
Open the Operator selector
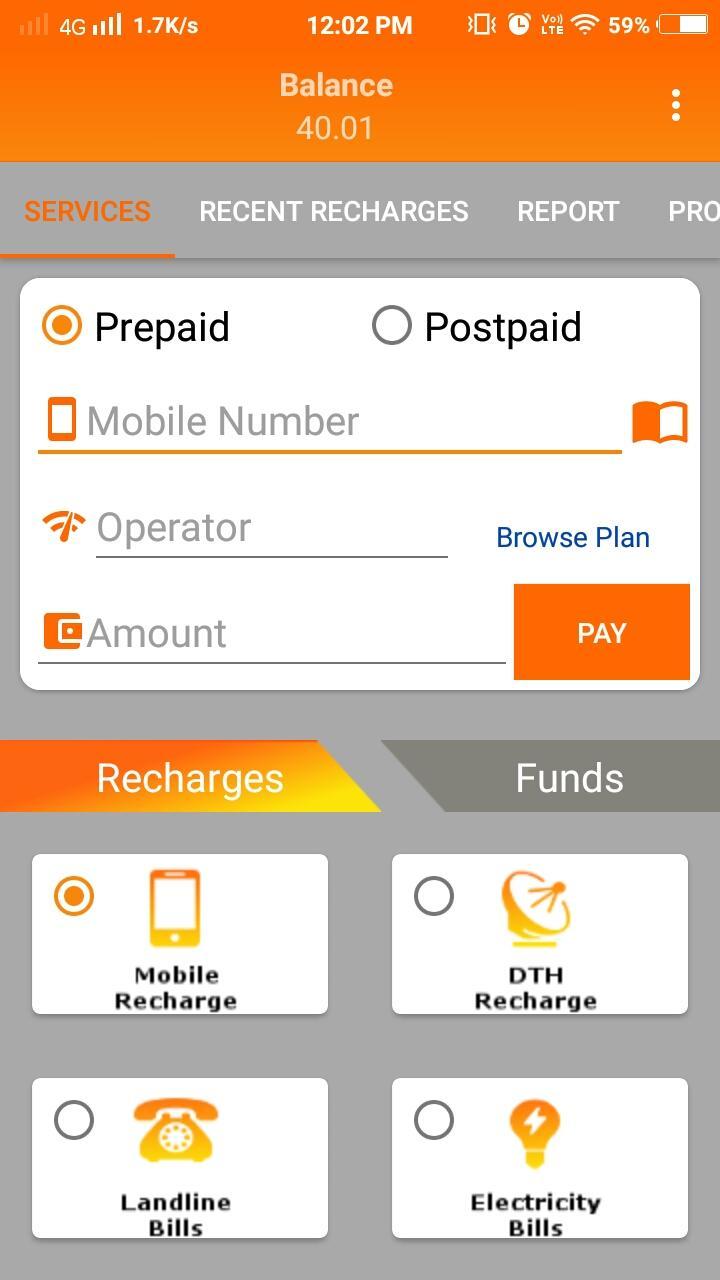coord(270,528)
